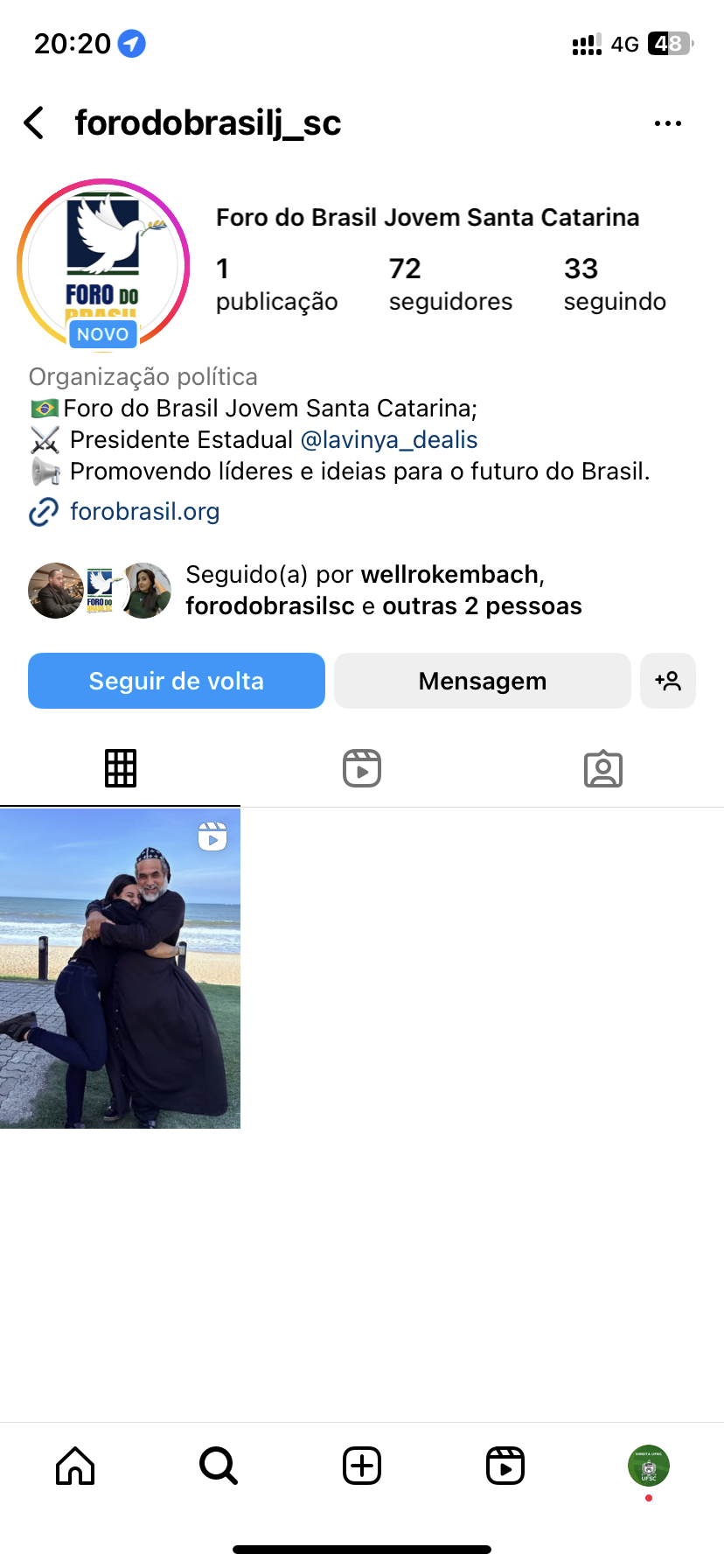Open your own profile tab

(x=649, y=1466)
